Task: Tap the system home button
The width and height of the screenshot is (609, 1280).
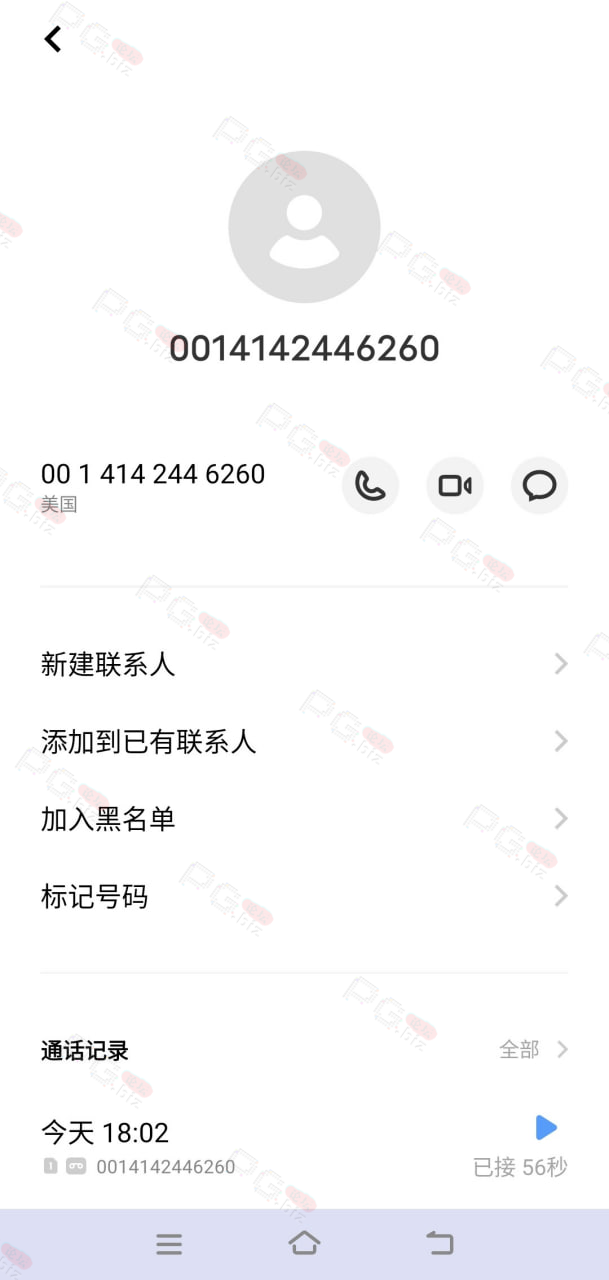Action: [304, 1243]
